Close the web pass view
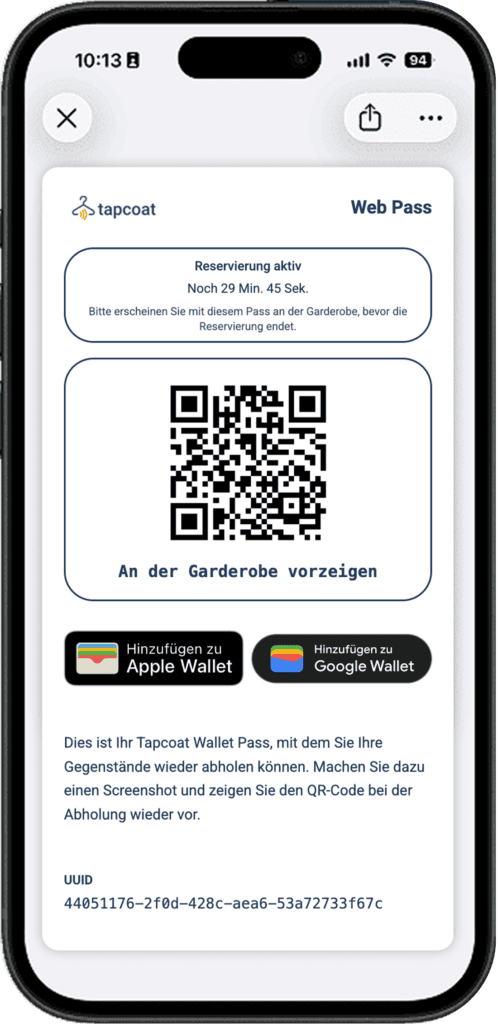This screenshot has width=498, height=1024. click(67, 118)
